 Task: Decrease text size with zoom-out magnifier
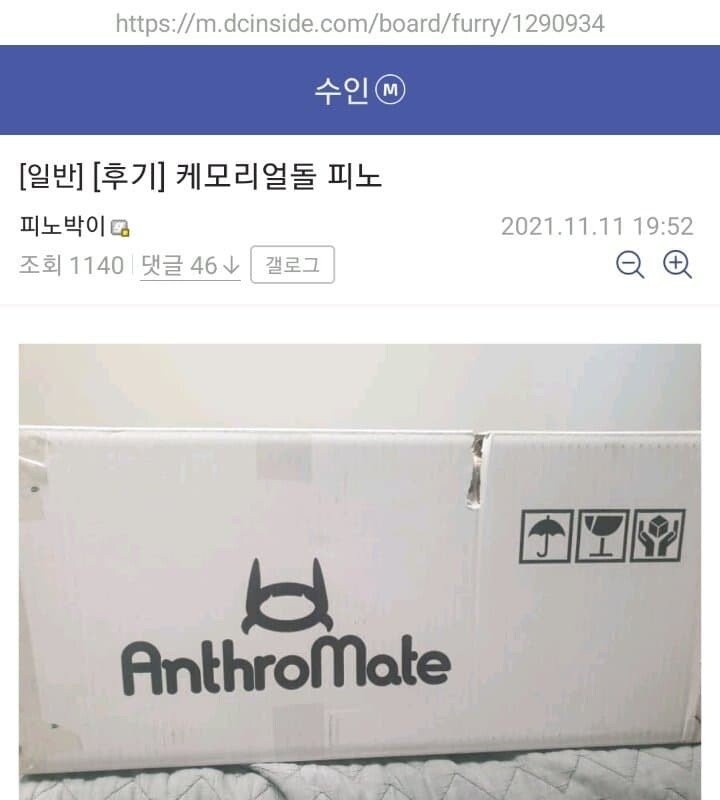pos(630,265)
